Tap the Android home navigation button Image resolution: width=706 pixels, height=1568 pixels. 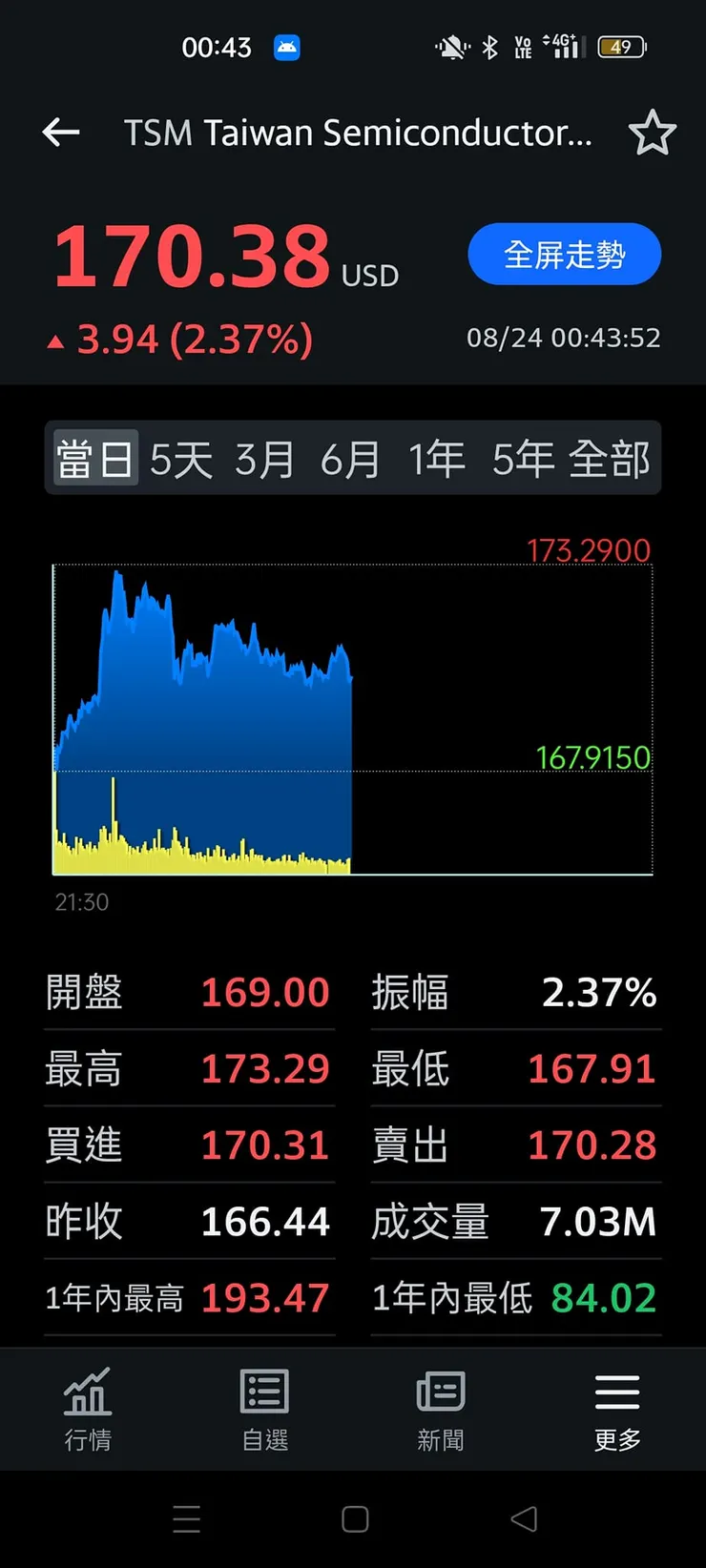[x=354, y=1518]
